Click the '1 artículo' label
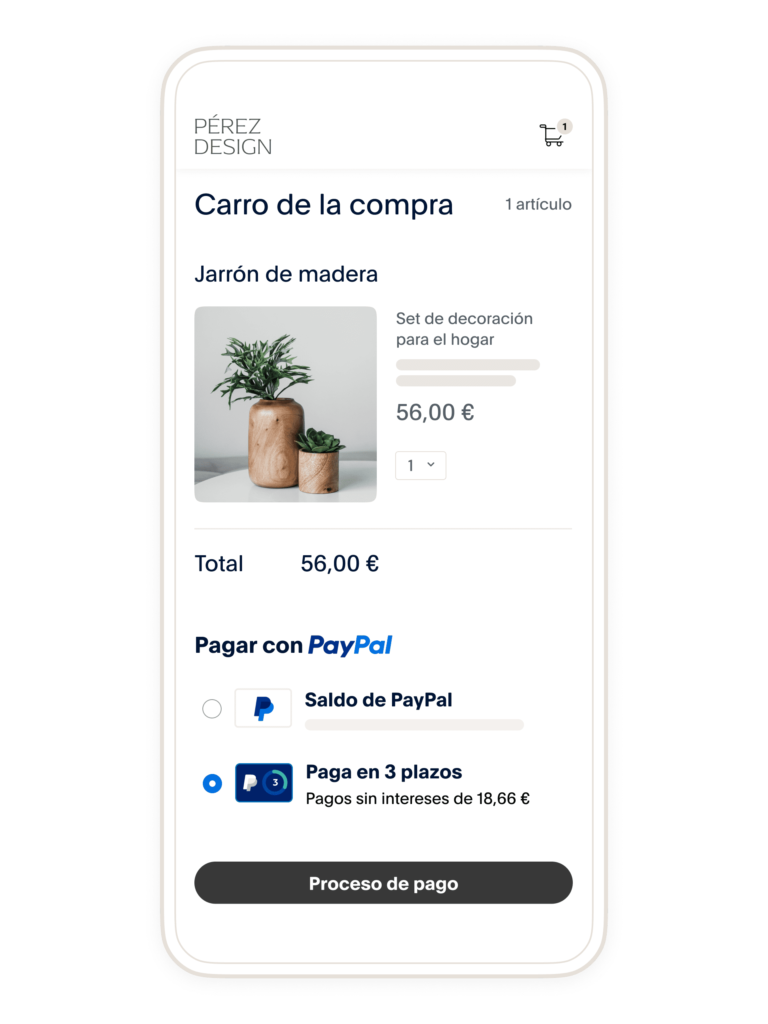 click(x=538, y=204)
